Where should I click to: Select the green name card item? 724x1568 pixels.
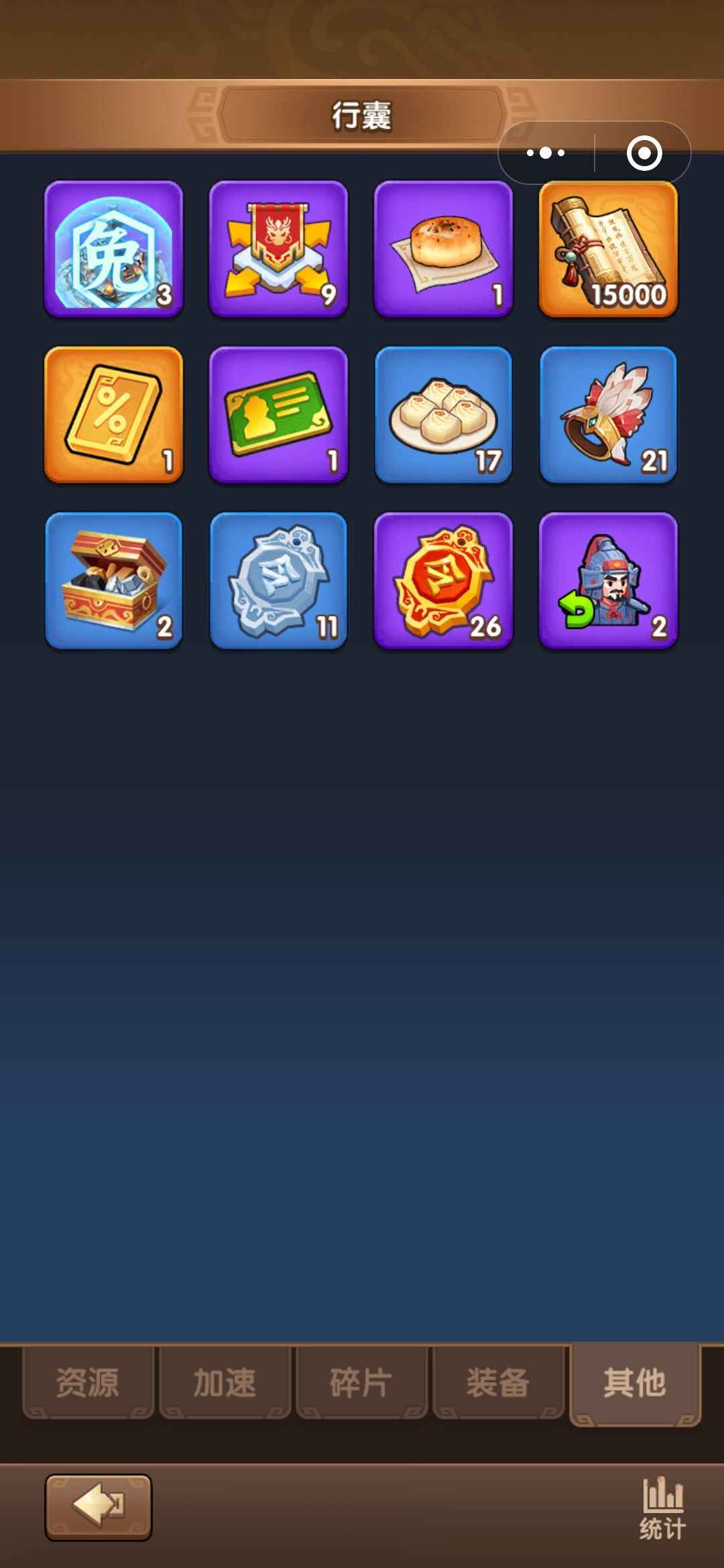point(278,414)
